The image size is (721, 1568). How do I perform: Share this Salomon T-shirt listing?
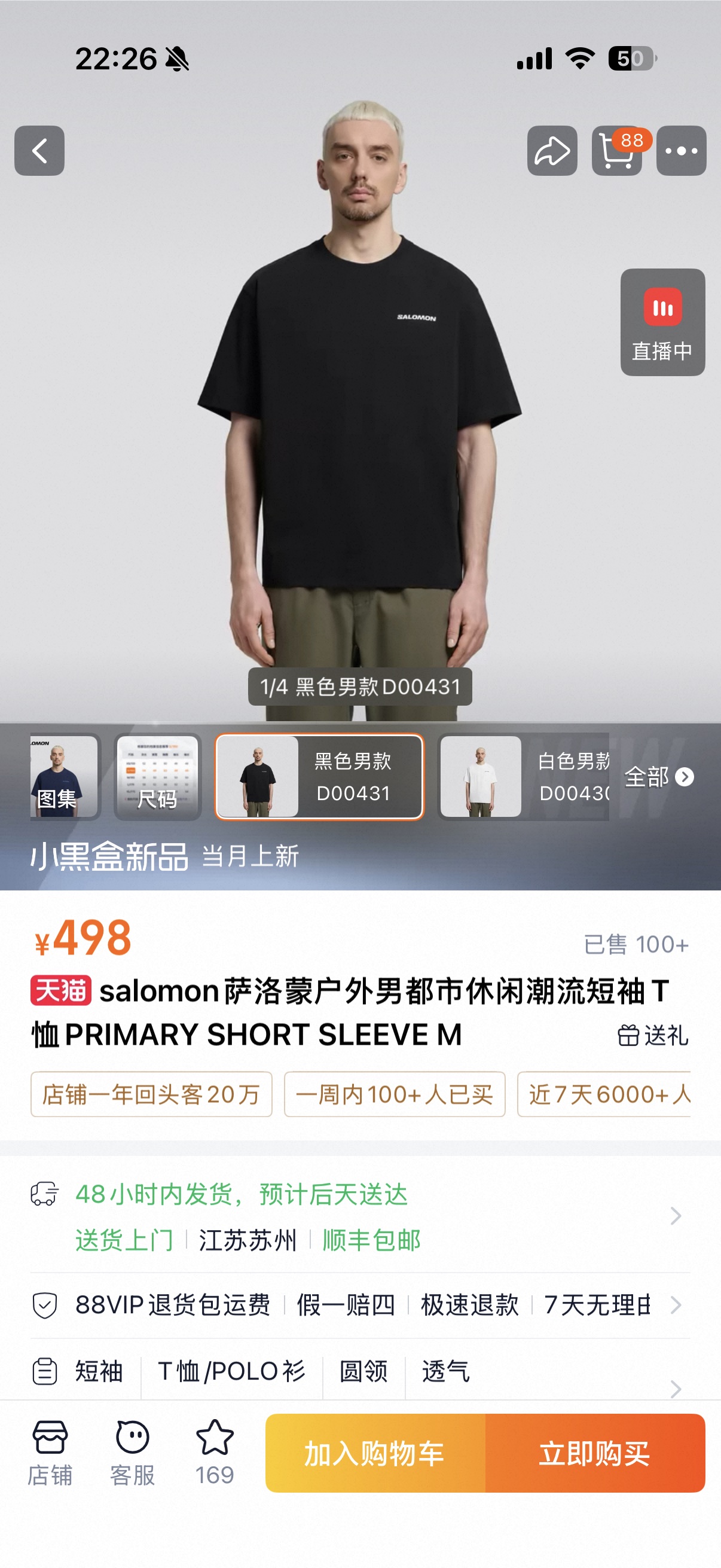coord(552,151)
